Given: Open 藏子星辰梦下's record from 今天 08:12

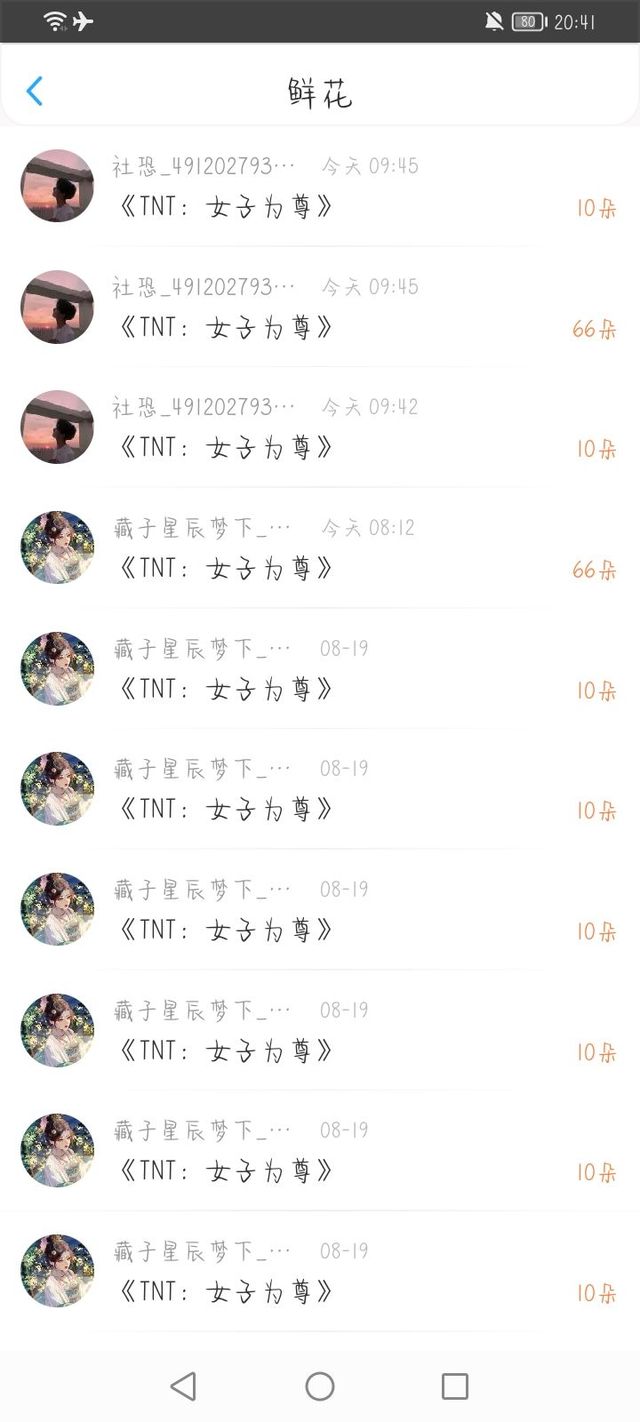Looking at the screenshot, I should 320,548.
